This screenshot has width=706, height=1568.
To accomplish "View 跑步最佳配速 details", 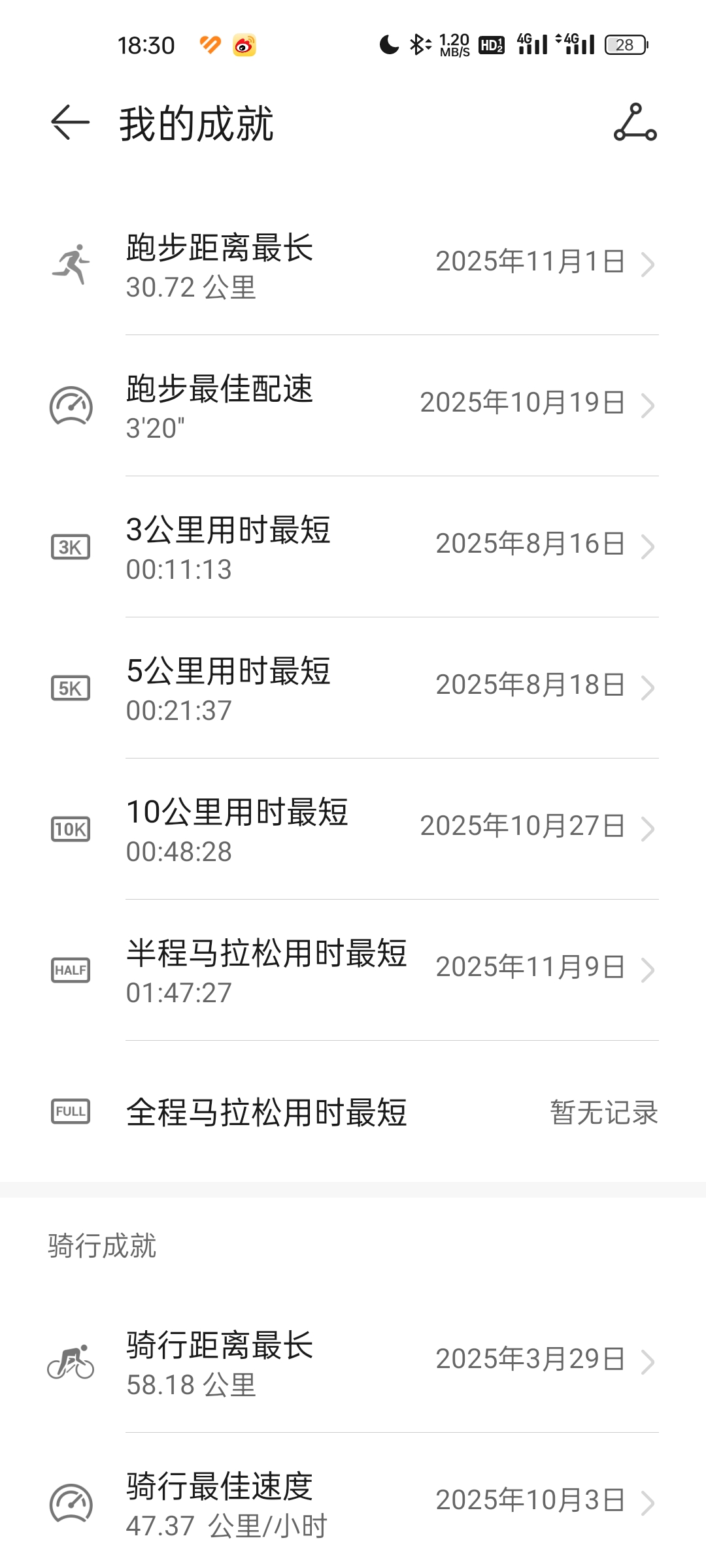I will pyautogui.click(x=353, y=406).
